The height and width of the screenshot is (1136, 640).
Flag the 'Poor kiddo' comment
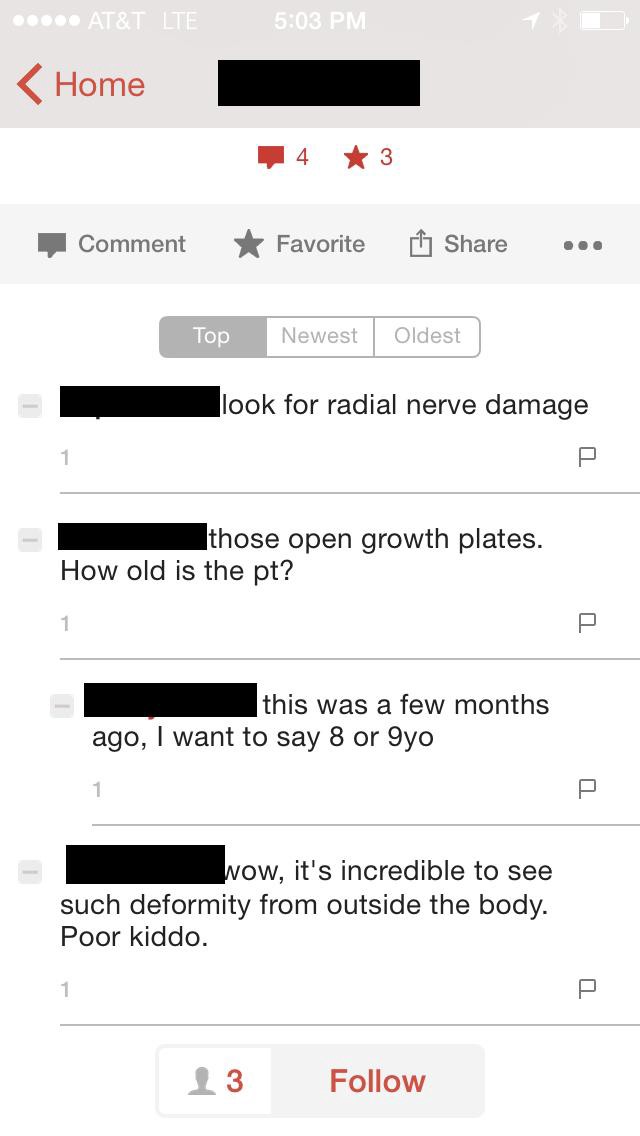[x=587, y=987]
